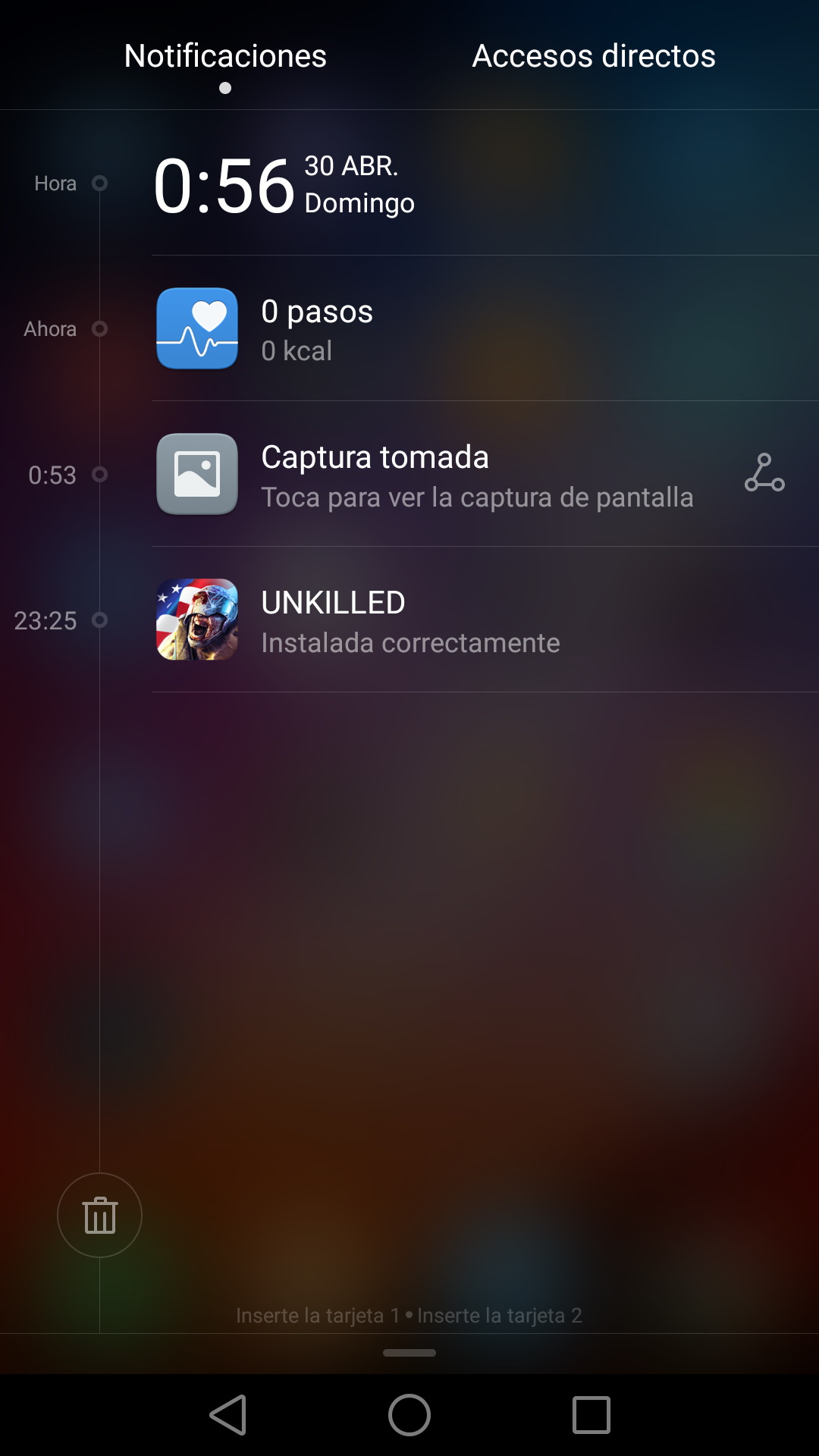This screenshot has height=1456, width=819.
Task: Clear all notifications with trash icon
Action: (99, 1215)
